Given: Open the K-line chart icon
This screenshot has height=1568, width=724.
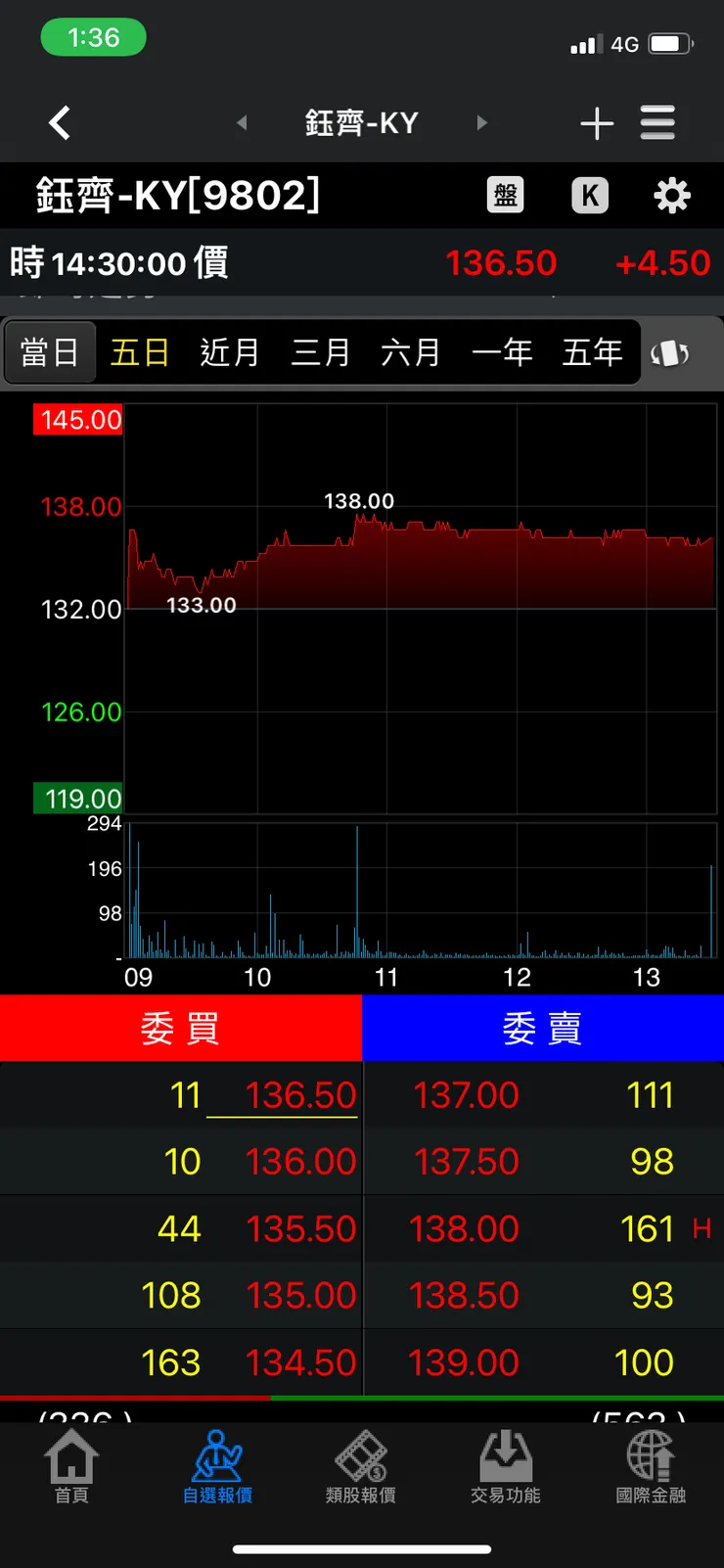Looking at the screenshot, I should click(x=590, y=196).
